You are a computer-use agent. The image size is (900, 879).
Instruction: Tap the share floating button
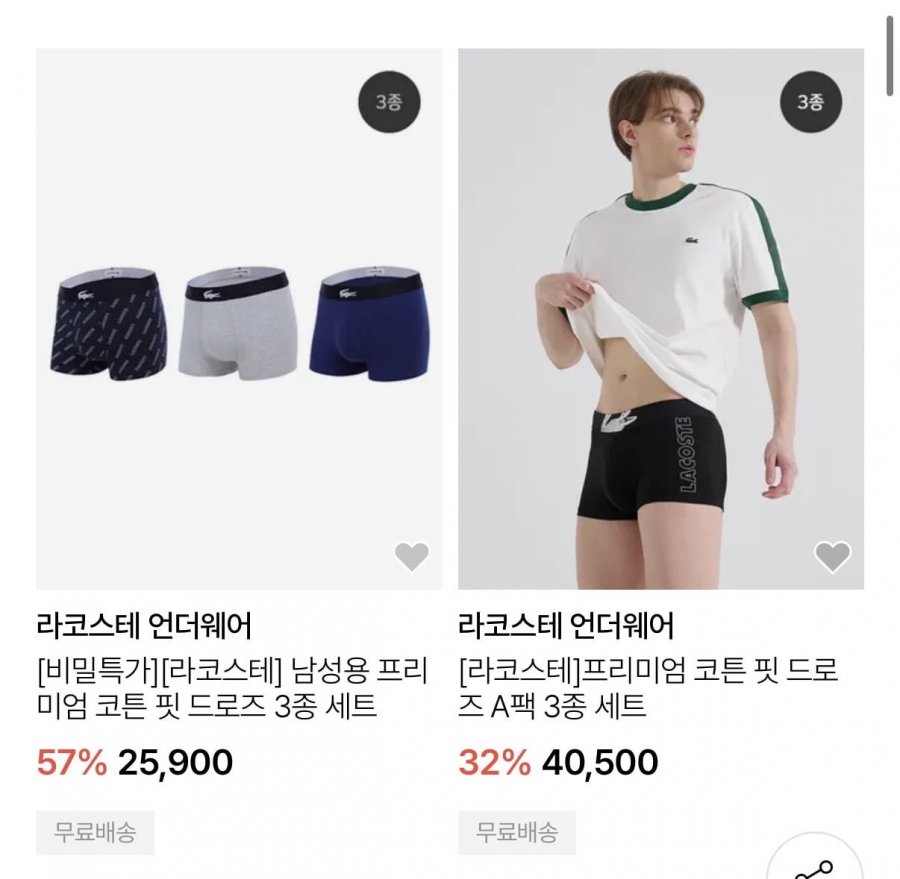816,865
